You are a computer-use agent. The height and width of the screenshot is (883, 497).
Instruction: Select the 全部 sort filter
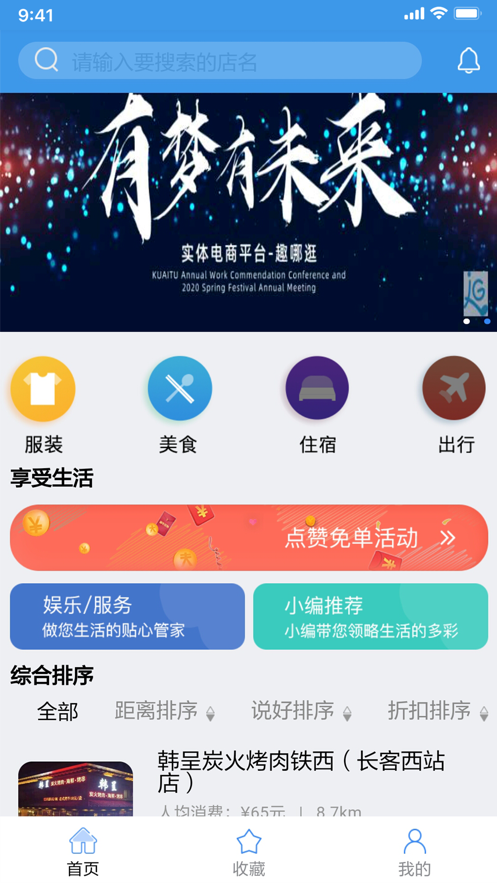pyautogui.click(x=57, y=711)
